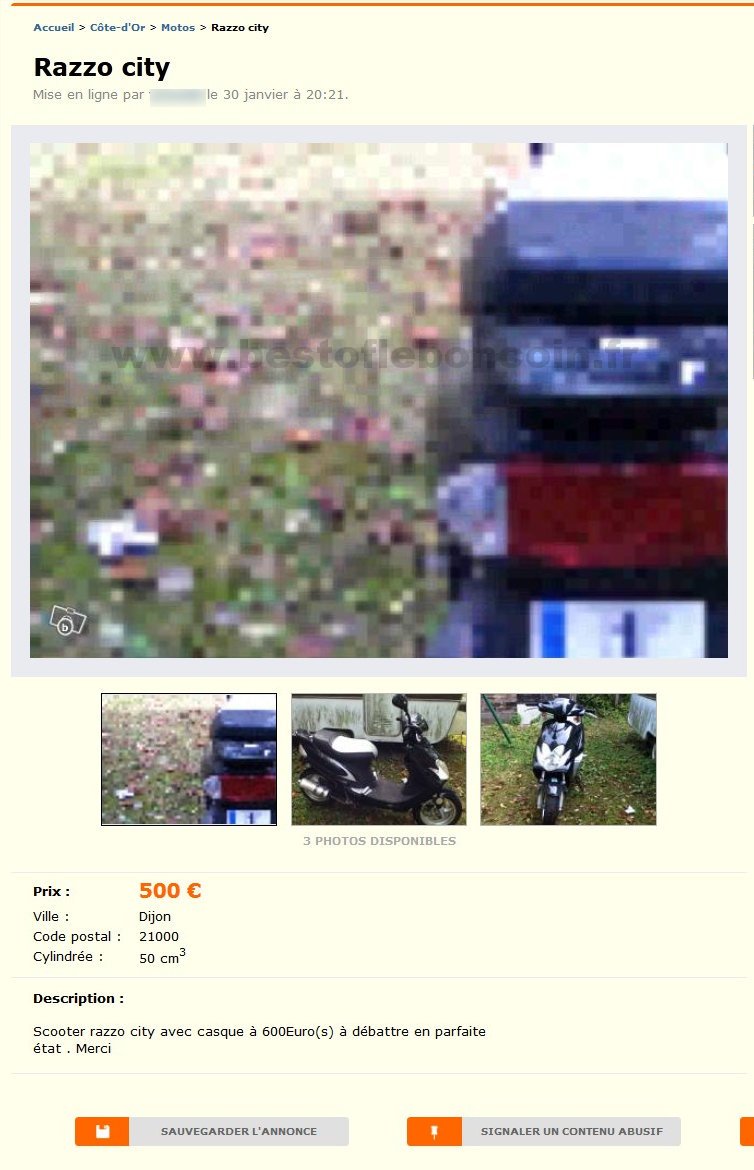Open the Accueil breadcrumb link

pos(53,27)
